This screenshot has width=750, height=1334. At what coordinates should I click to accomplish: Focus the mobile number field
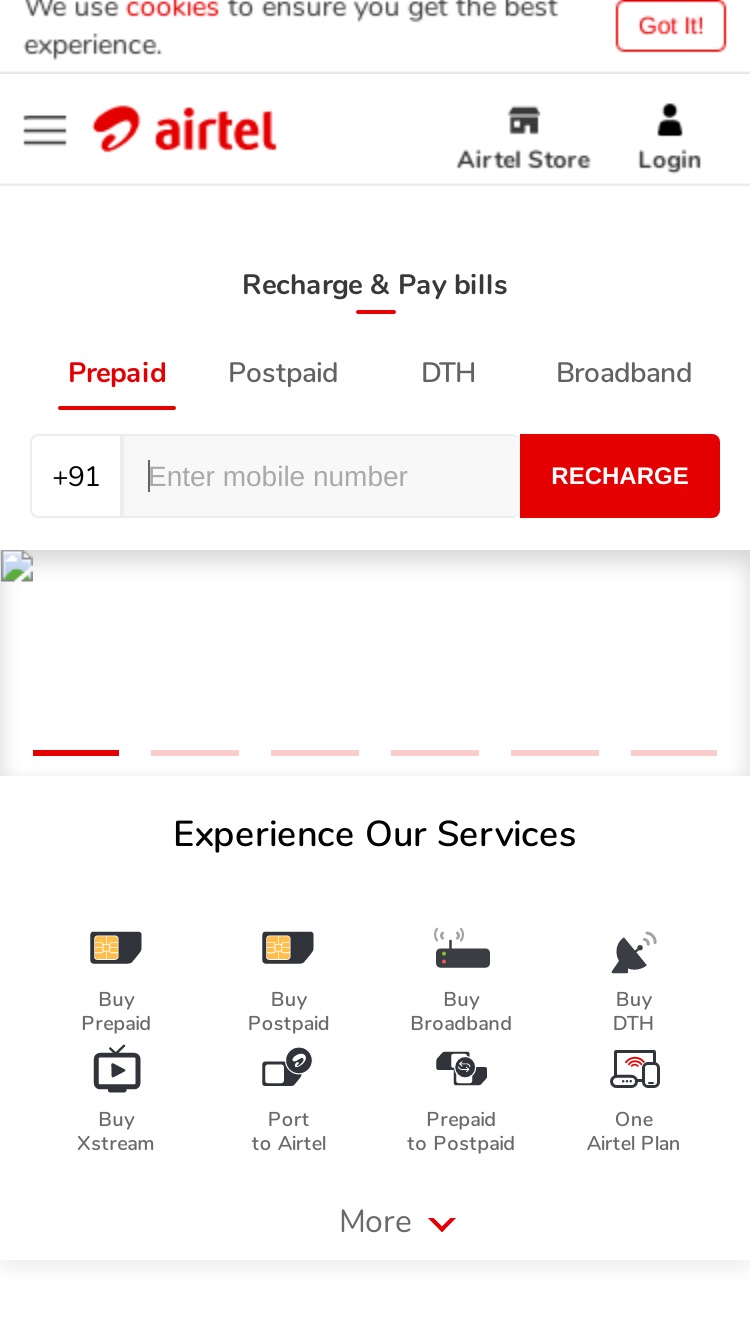coord(321,476)
